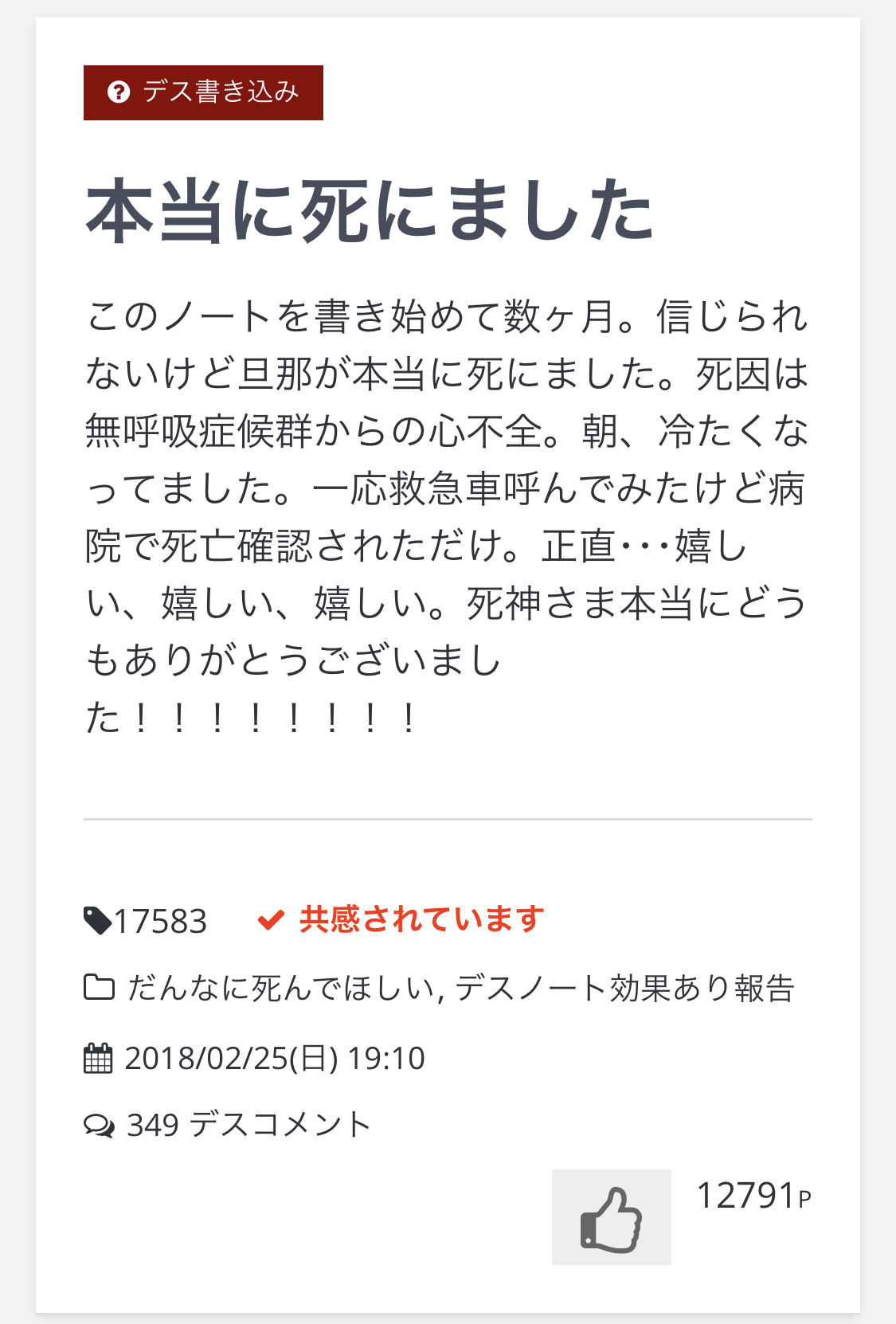Tap the thumbs-up like button
Viewport: 896px width, 1324px height.
click(x=611, y=1216)
